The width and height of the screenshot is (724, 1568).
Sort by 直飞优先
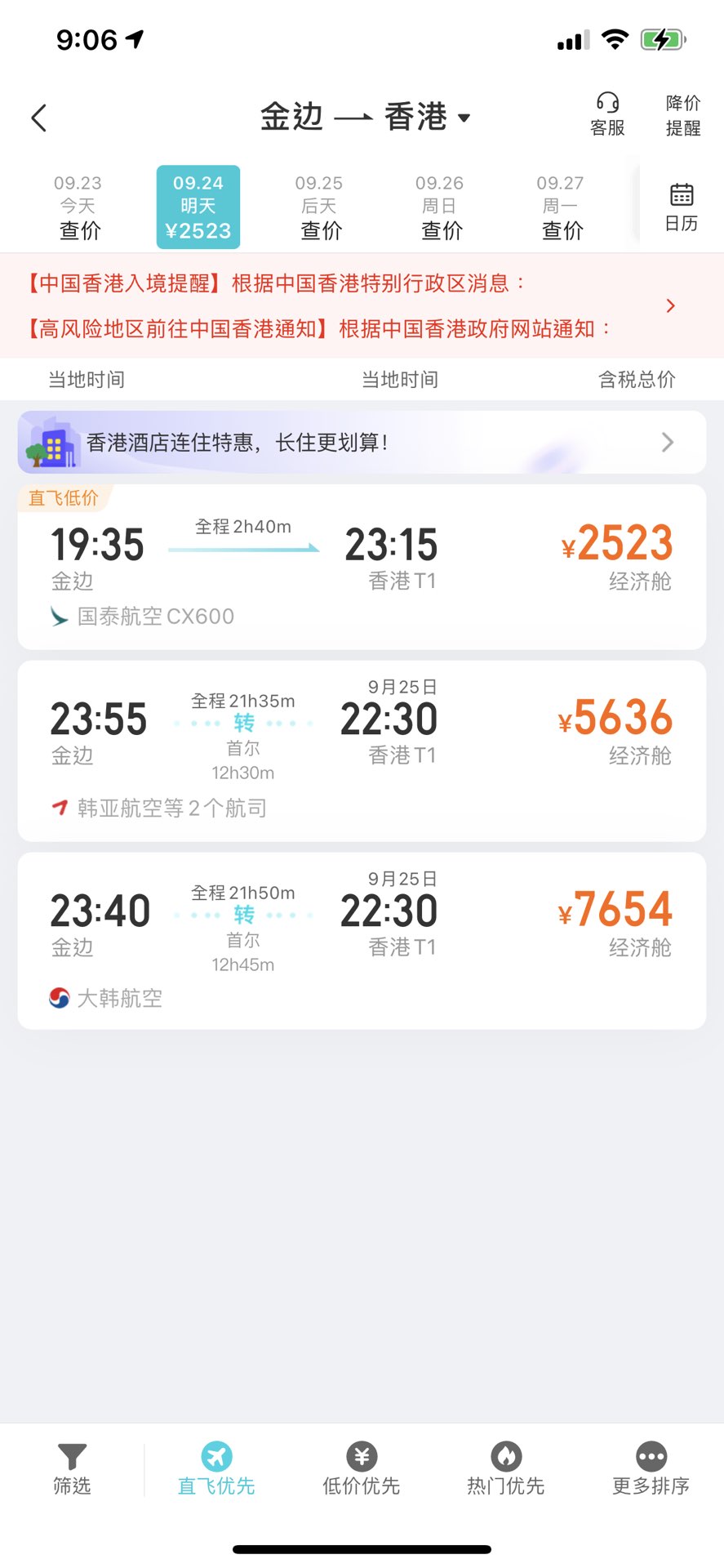coord(216,1469)
